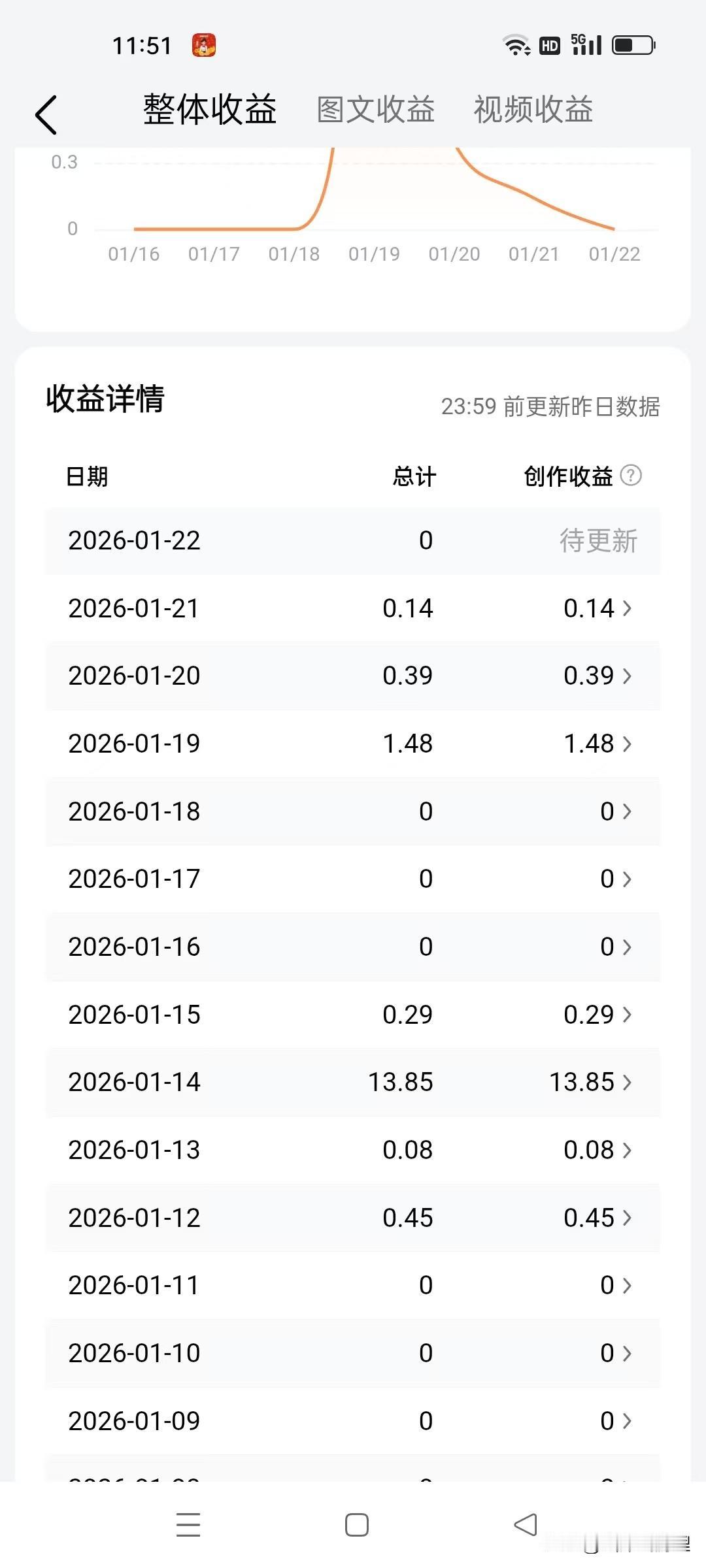Tap the back arrow at top left

tap(46, 112)
